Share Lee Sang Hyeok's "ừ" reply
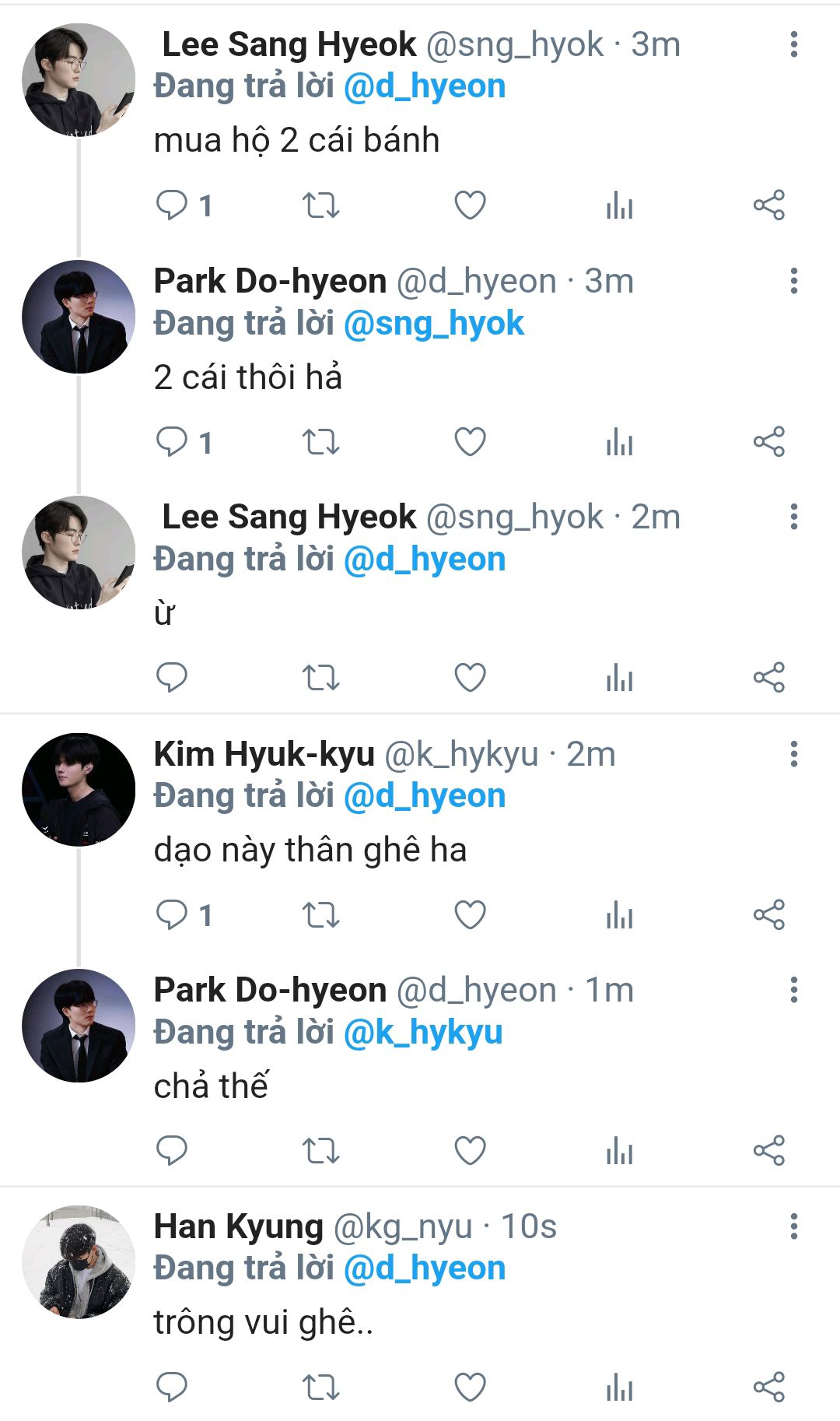Screen dimensions: 840x1421 point(768,678)
